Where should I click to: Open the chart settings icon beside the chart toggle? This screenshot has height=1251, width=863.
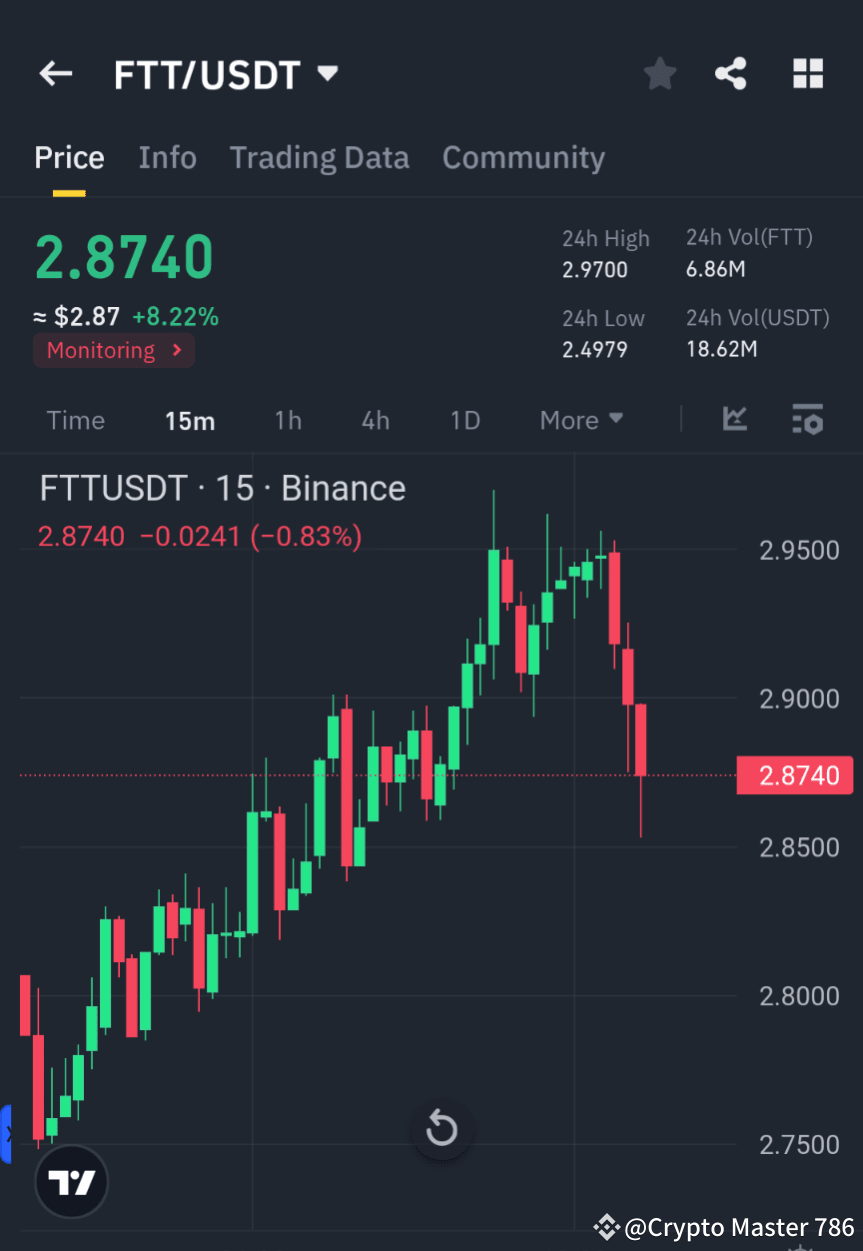coord(807,420)
